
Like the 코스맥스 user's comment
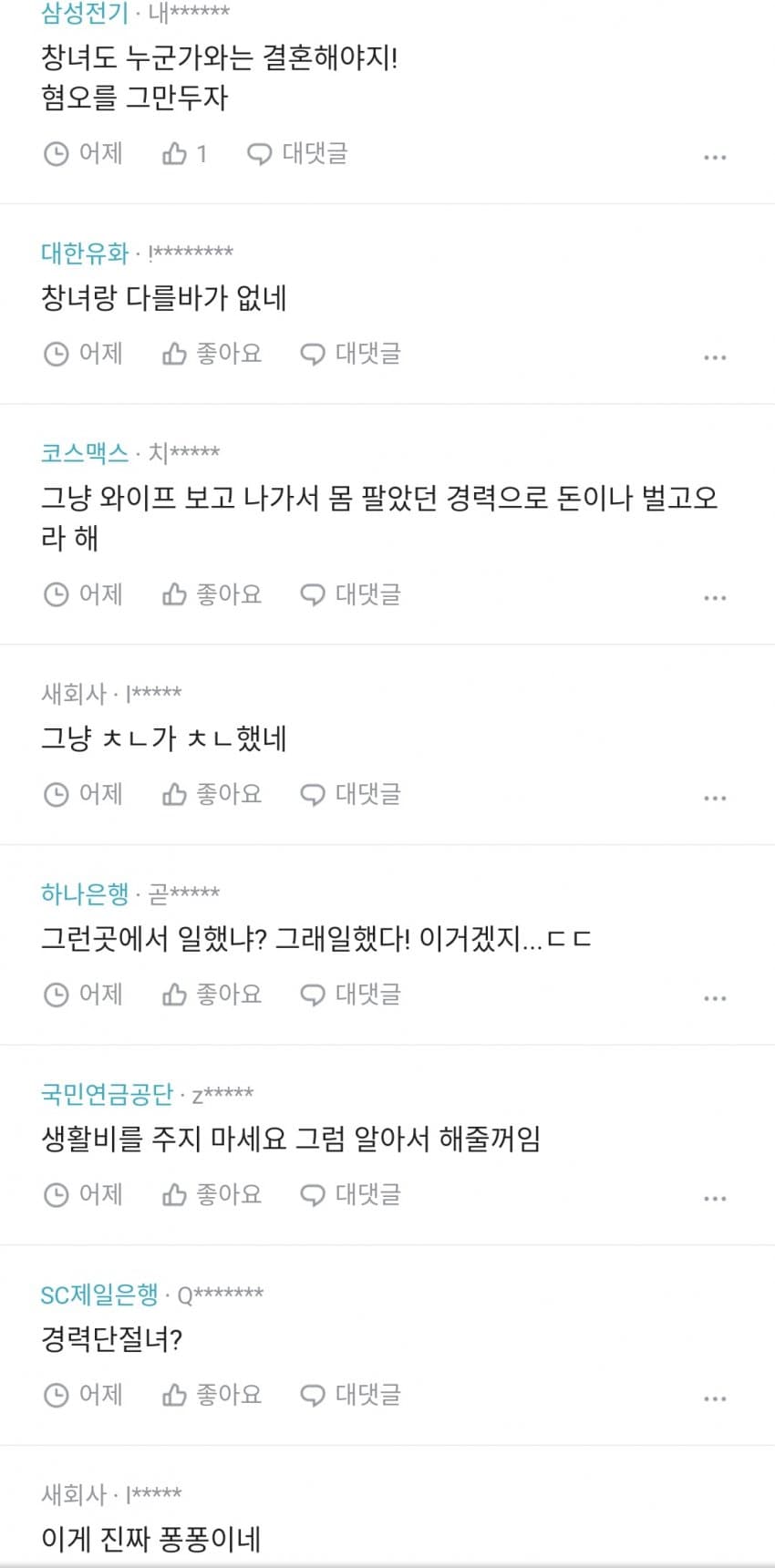click(212, 594)
